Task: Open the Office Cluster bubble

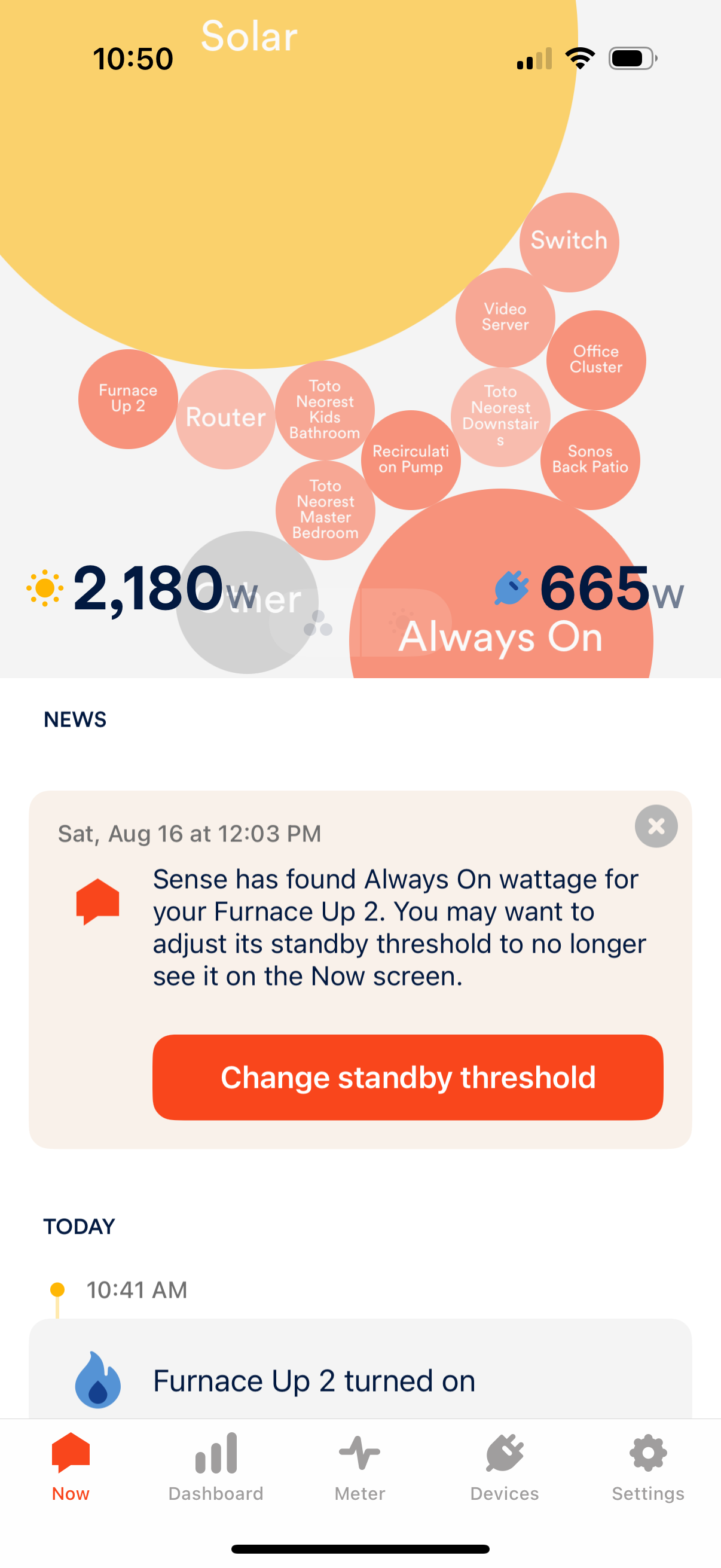Action: click(x=595, y=359)
